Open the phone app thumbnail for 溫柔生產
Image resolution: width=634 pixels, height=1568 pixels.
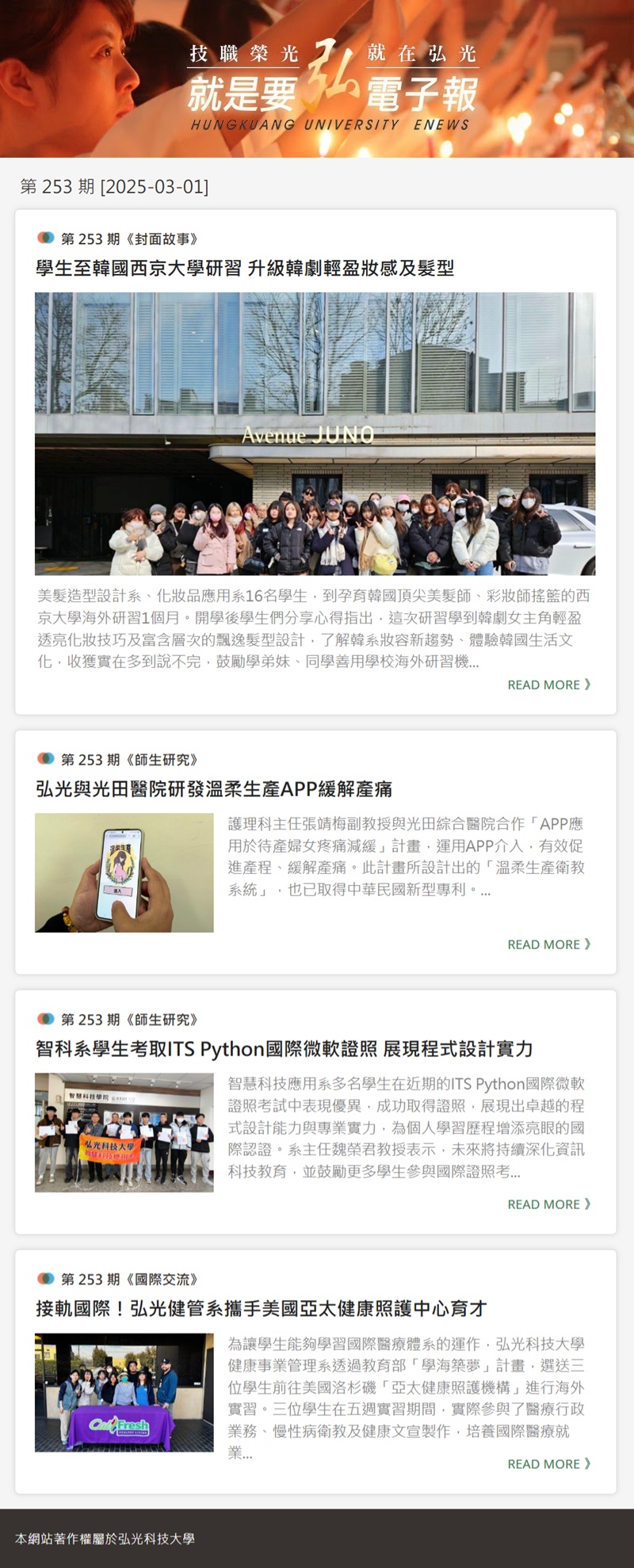click(x=124, y=872)
